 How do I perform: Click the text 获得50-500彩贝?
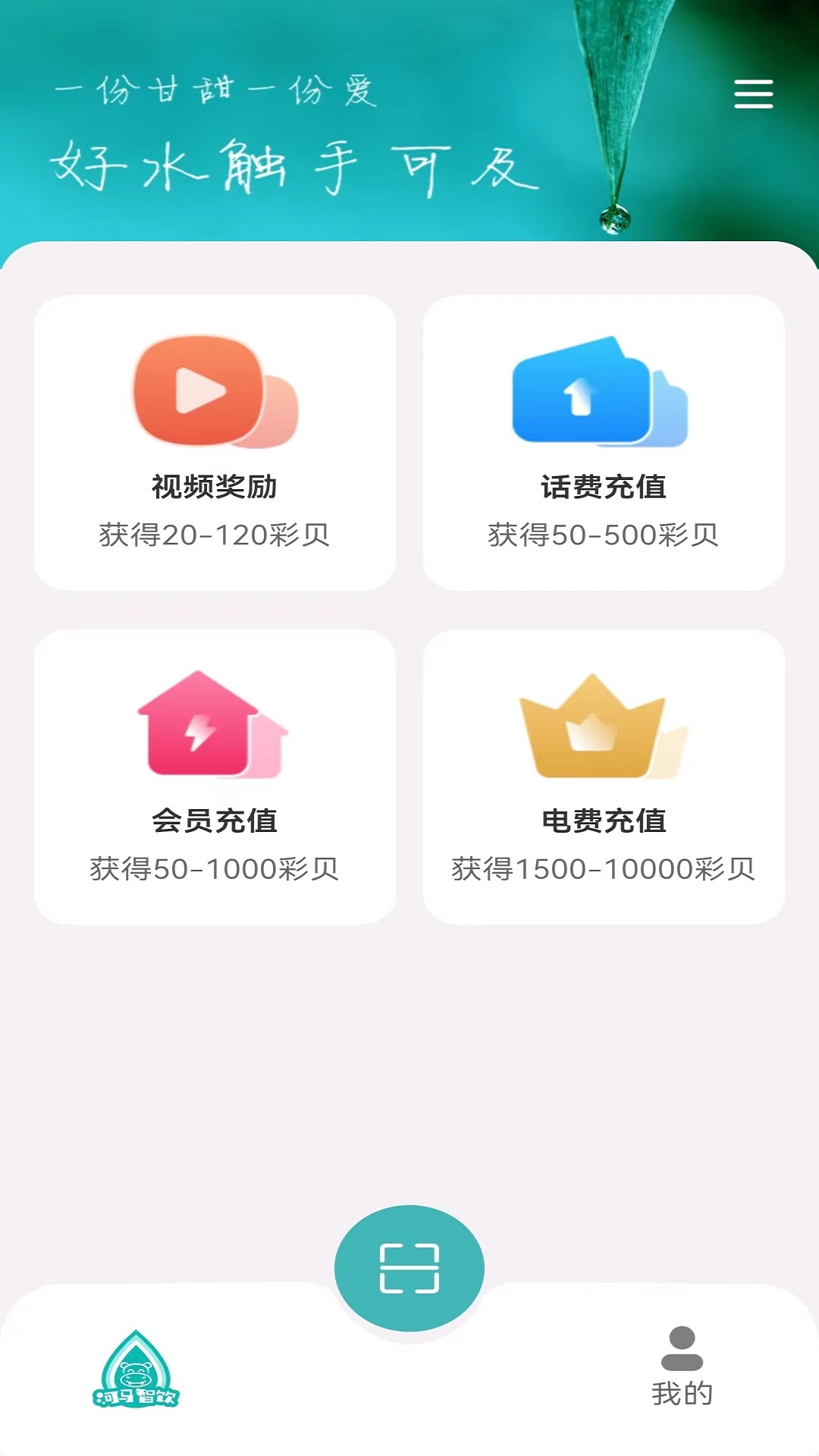(604, 534)
